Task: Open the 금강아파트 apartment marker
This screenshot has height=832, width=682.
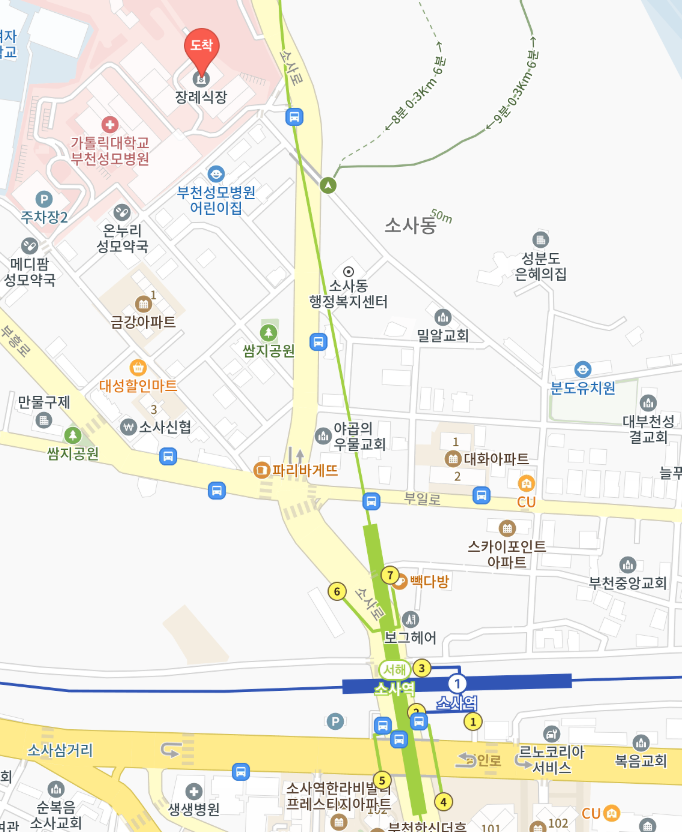Action: click(x=143, y=304)
